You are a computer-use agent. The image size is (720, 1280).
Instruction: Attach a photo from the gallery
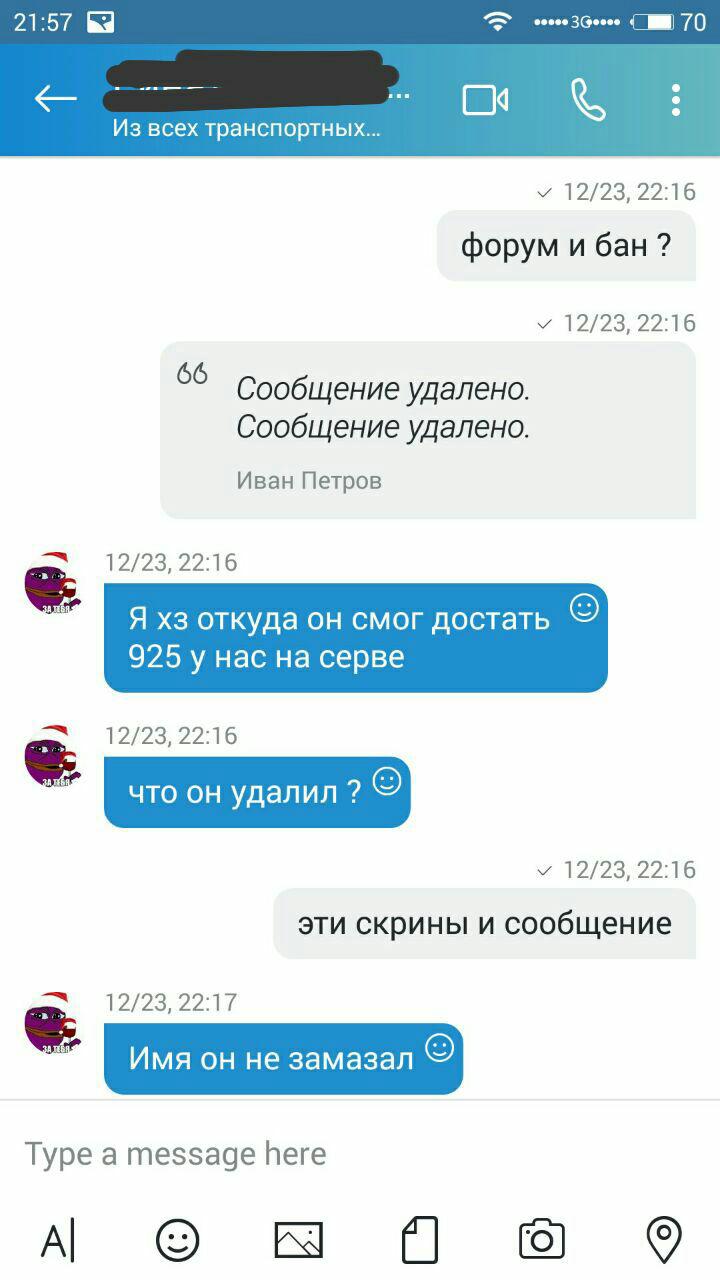tap(299, 1241)
